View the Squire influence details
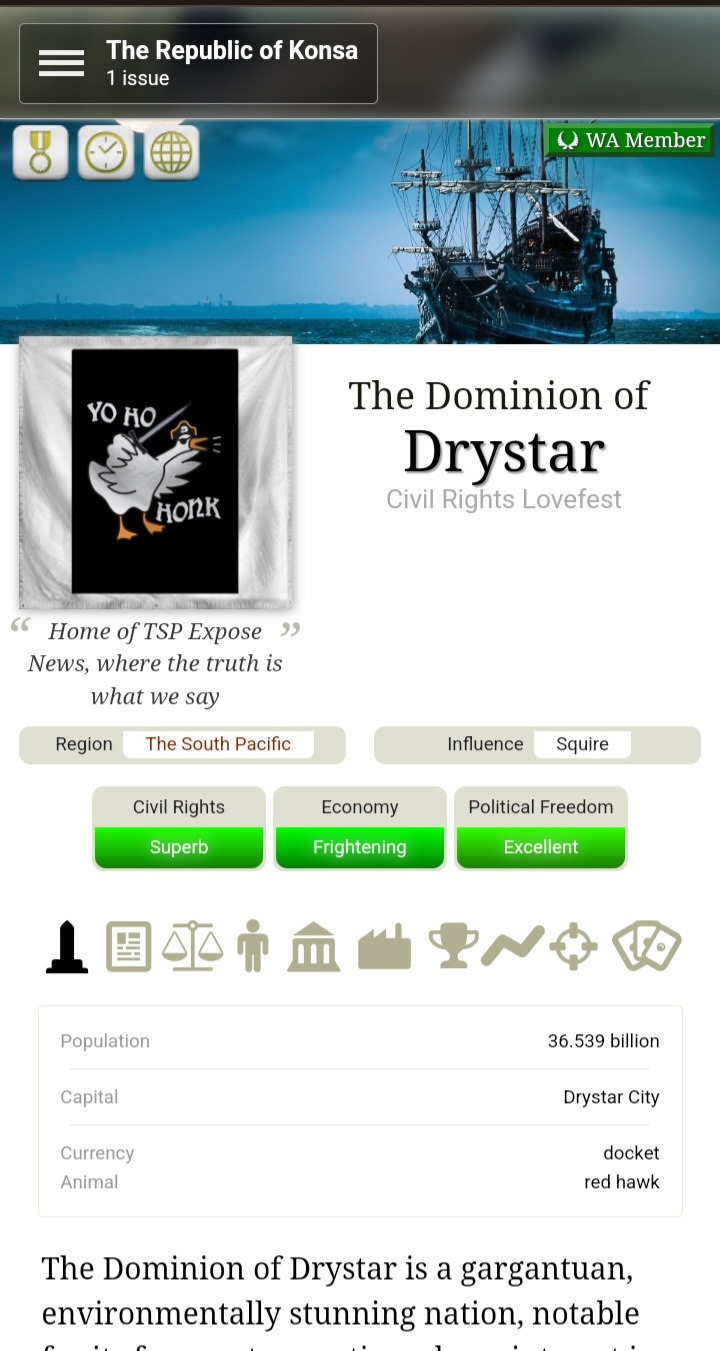 point(582,744)
